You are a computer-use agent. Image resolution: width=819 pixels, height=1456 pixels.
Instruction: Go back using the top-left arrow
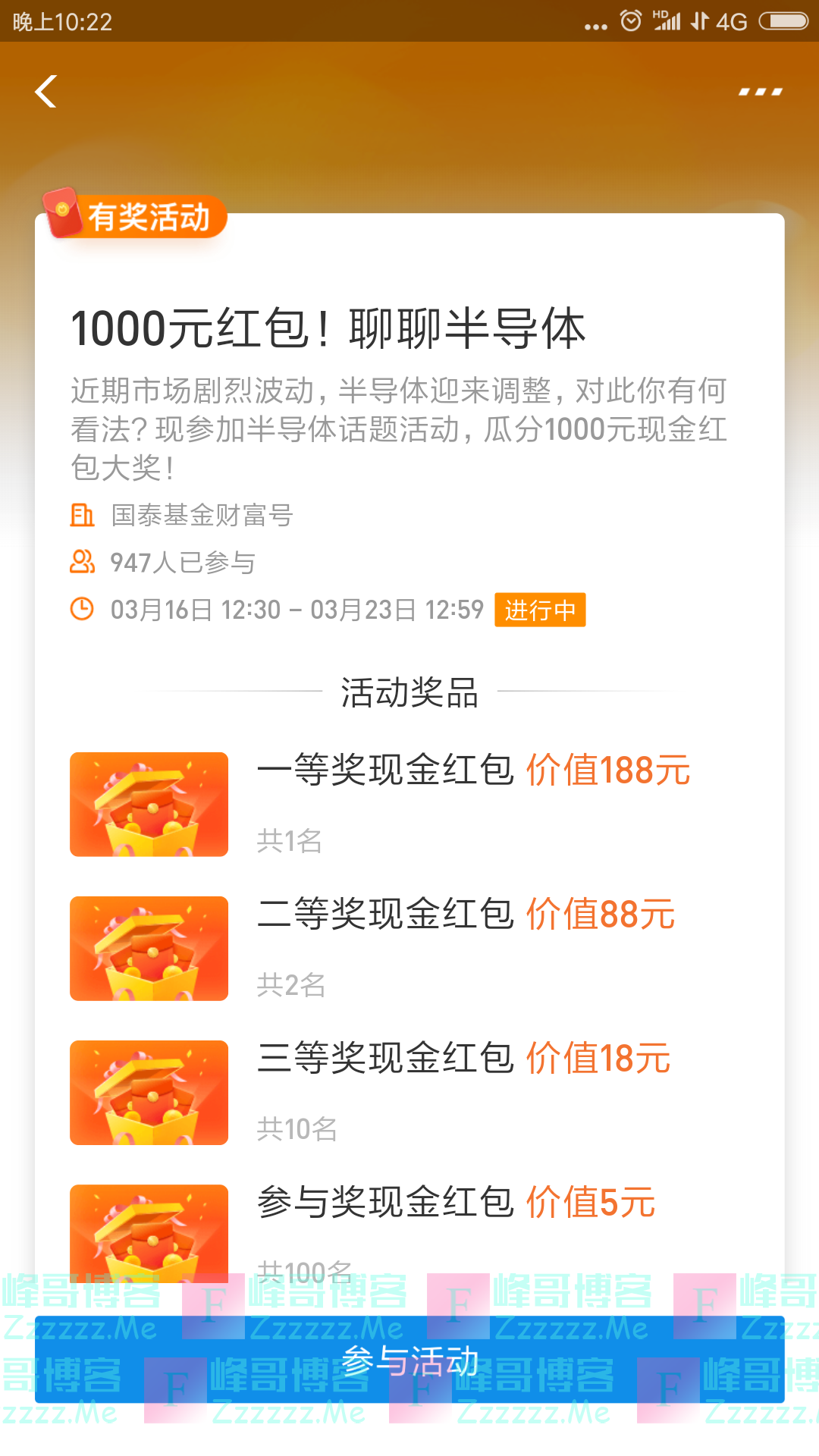coord(46,92)
